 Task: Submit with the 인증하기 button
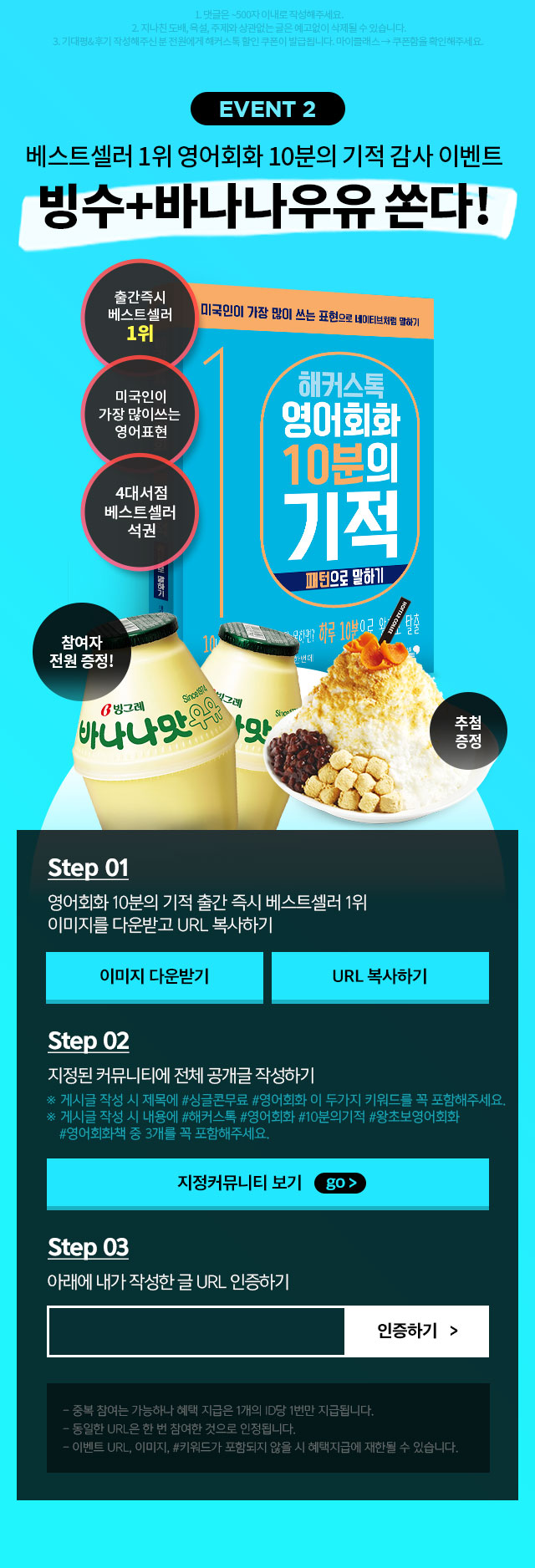(416, 1331)
